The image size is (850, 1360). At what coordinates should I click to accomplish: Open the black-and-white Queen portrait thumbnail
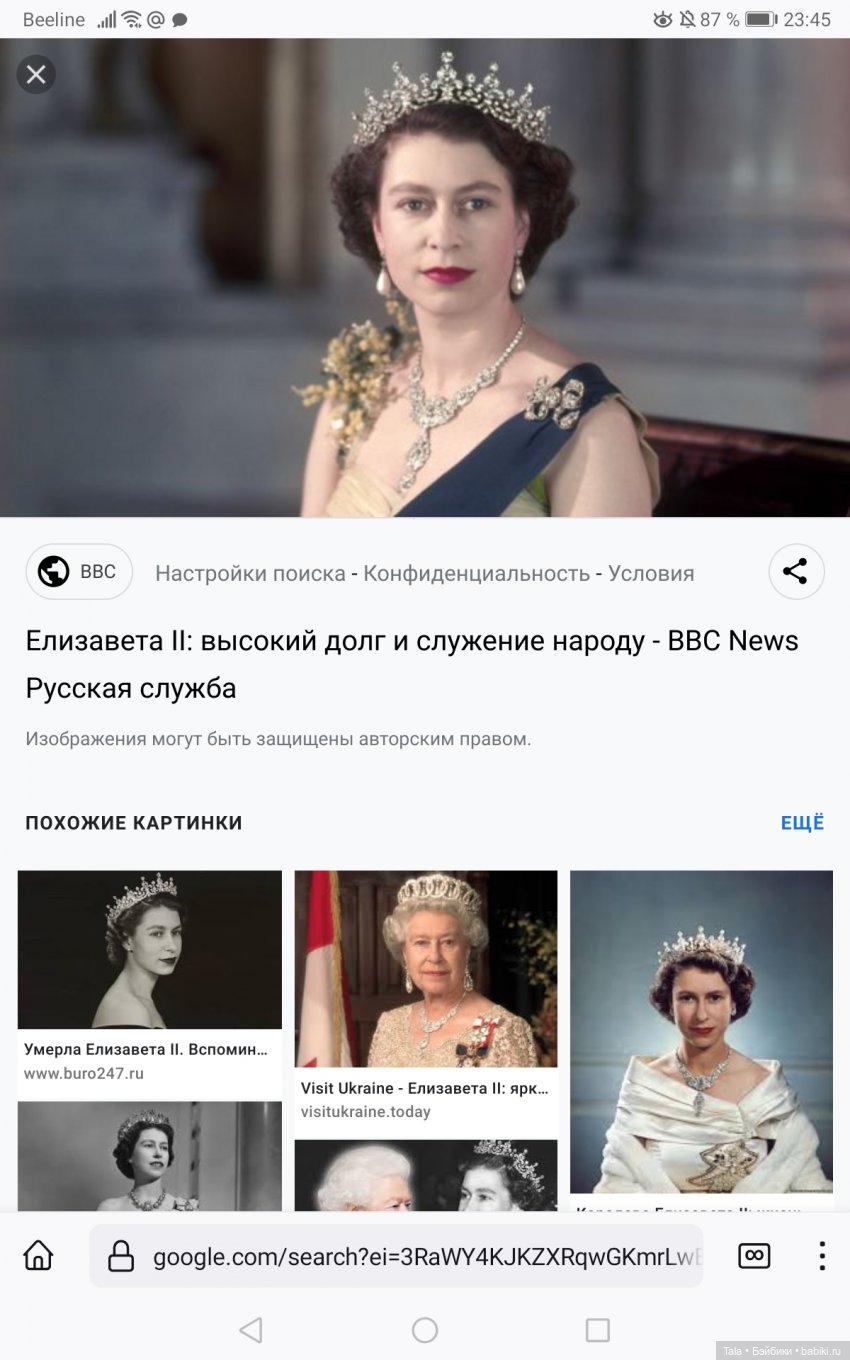point(149,948)
